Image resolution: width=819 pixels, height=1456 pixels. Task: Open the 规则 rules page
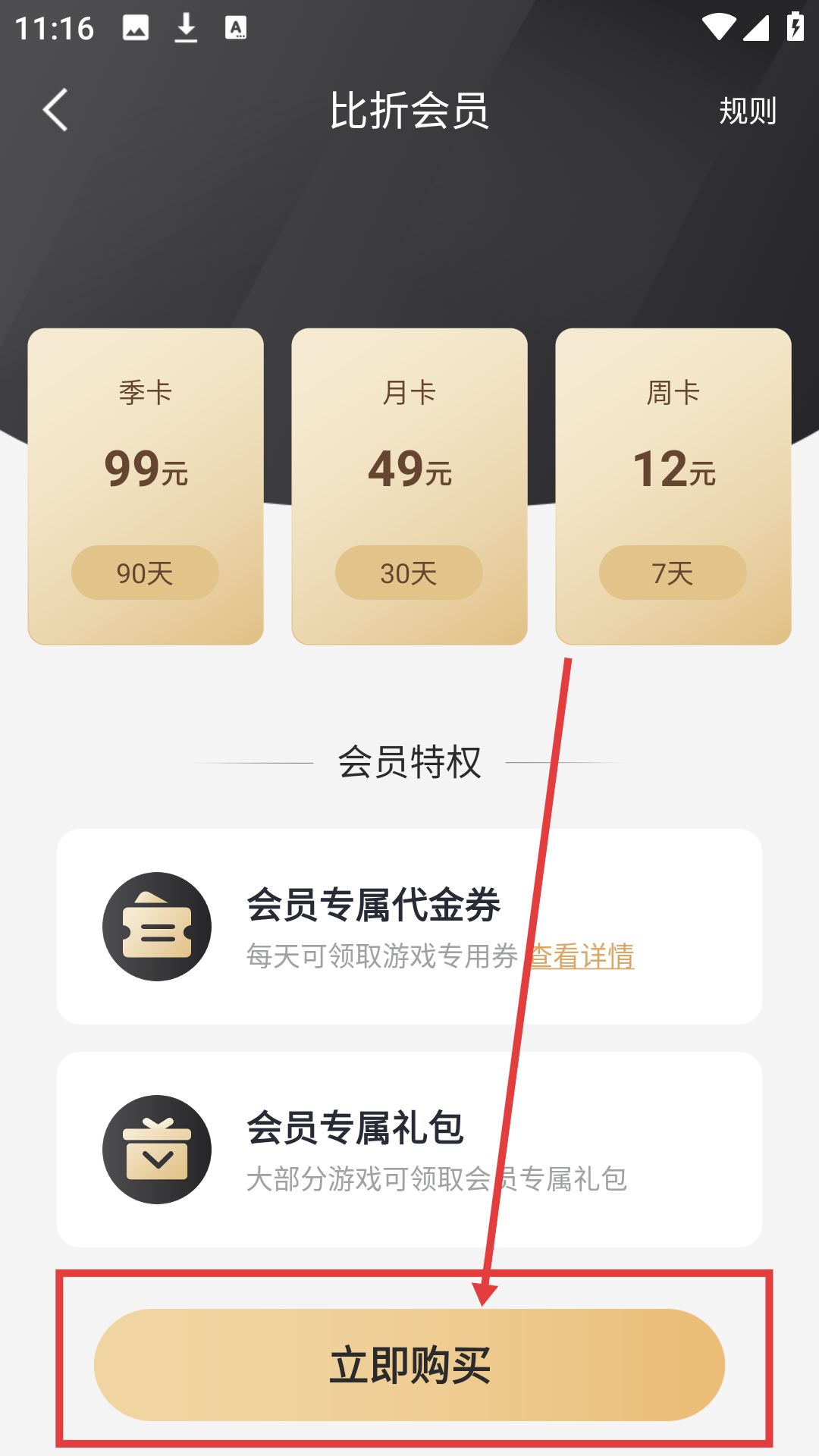click(747, 111)
